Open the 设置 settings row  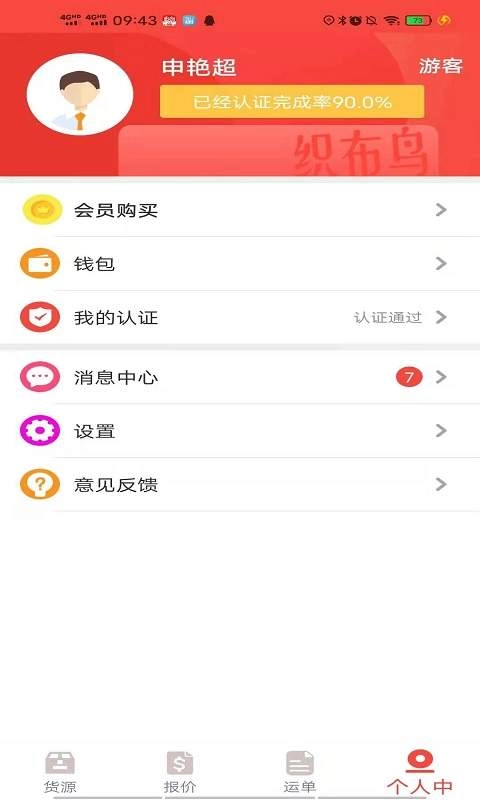coord(240,431)
